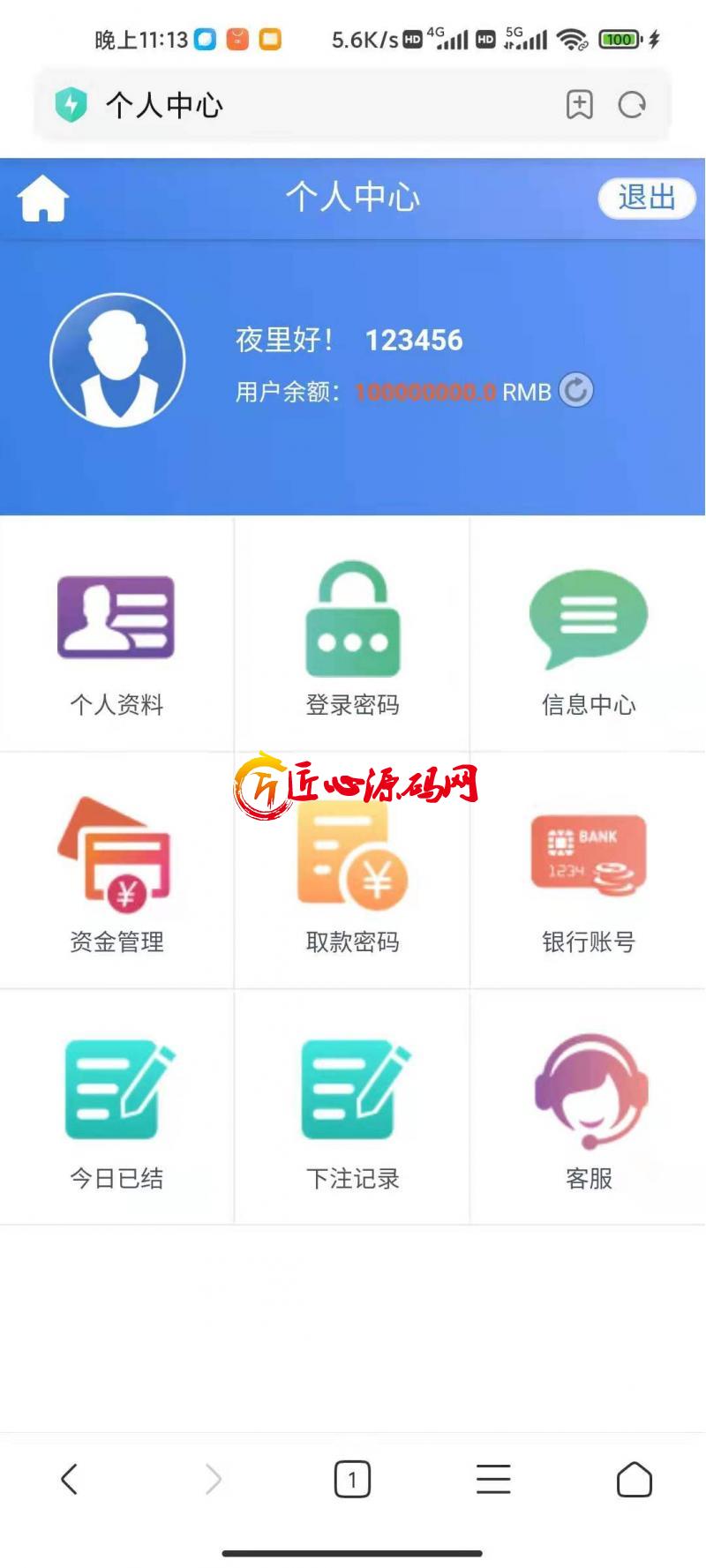Open 资金管理 funds management

pos(116,871)
